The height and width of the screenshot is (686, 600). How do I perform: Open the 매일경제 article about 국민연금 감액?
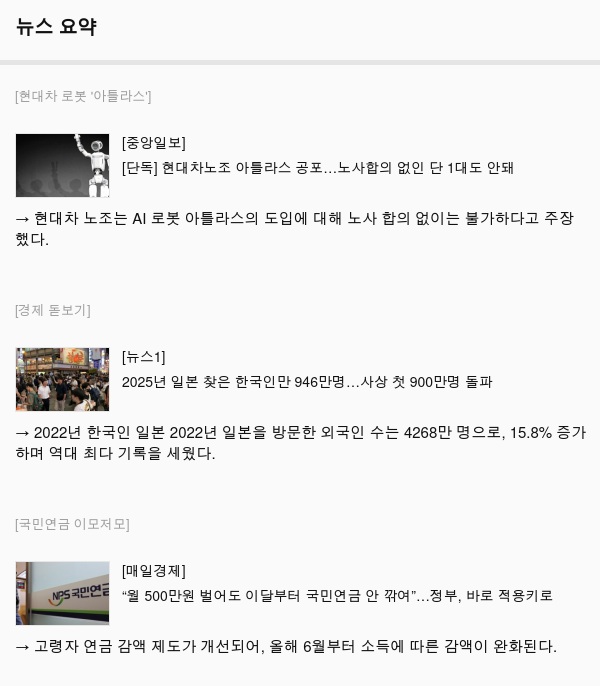tap(336, 596)
